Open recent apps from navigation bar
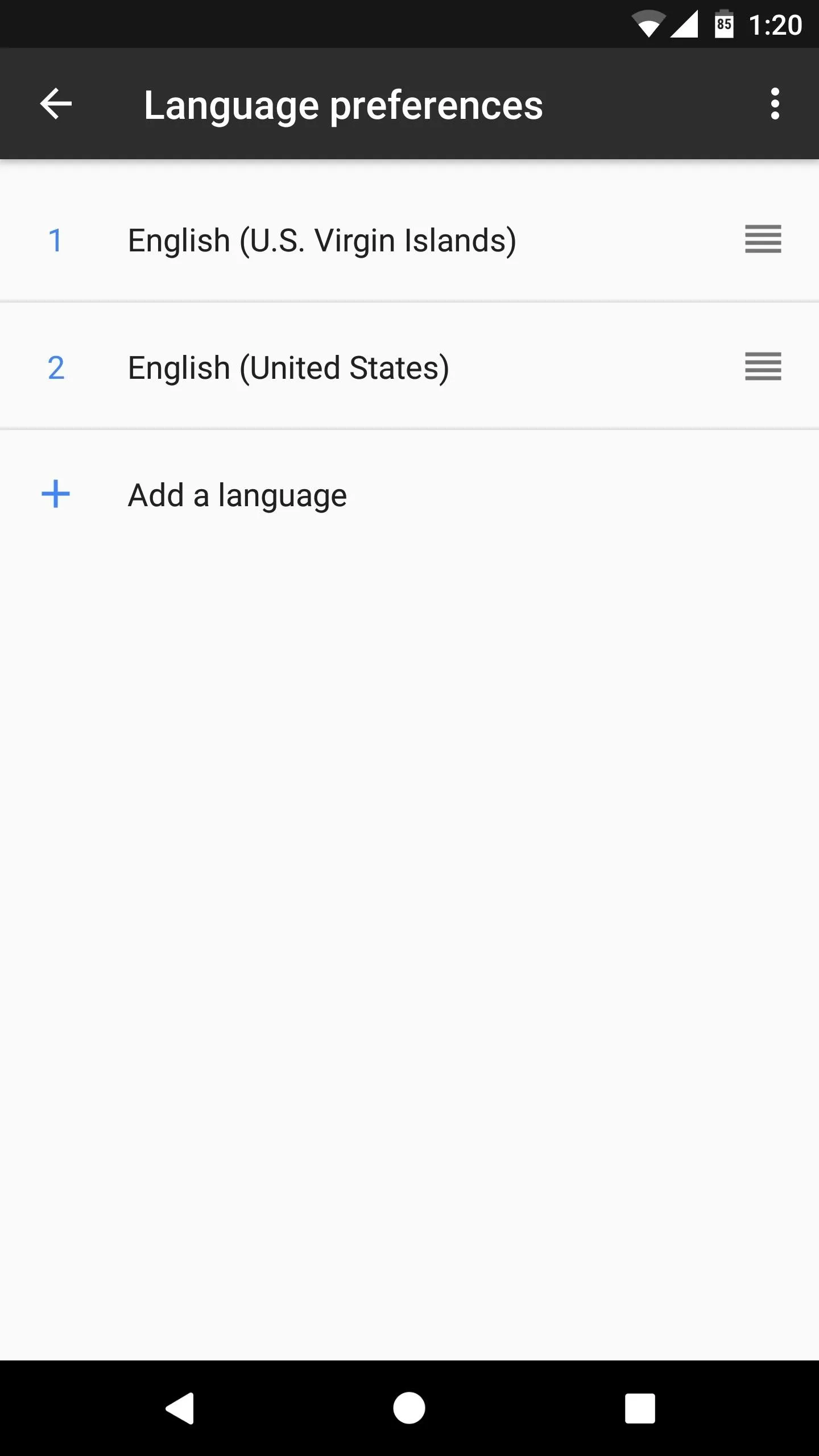819x1456 pixels. click(x=640, y=1408)
